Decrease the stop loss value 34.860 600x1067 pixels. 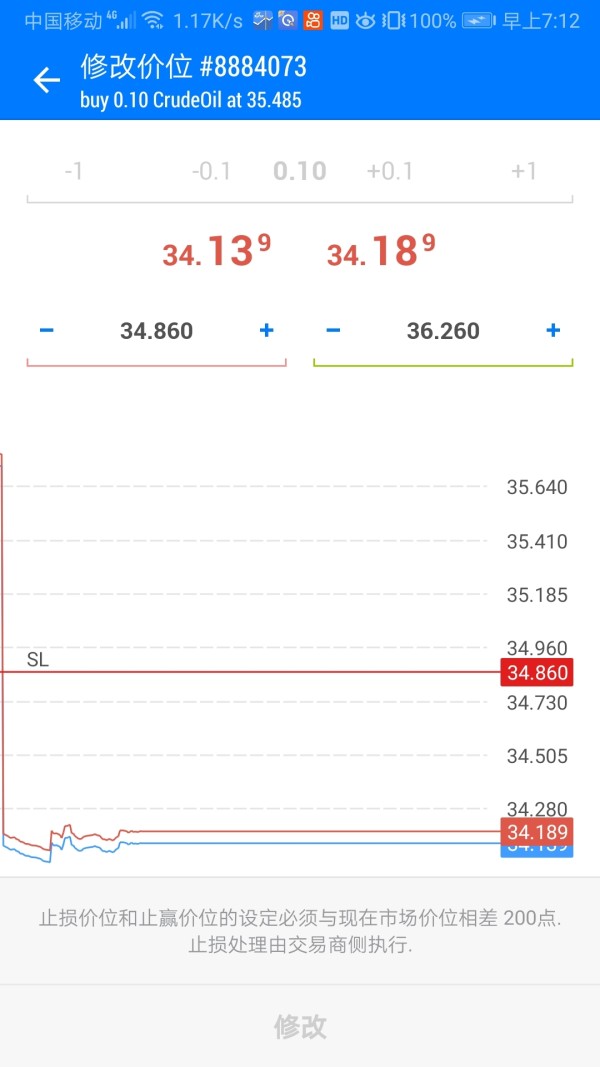coord(46,331)
